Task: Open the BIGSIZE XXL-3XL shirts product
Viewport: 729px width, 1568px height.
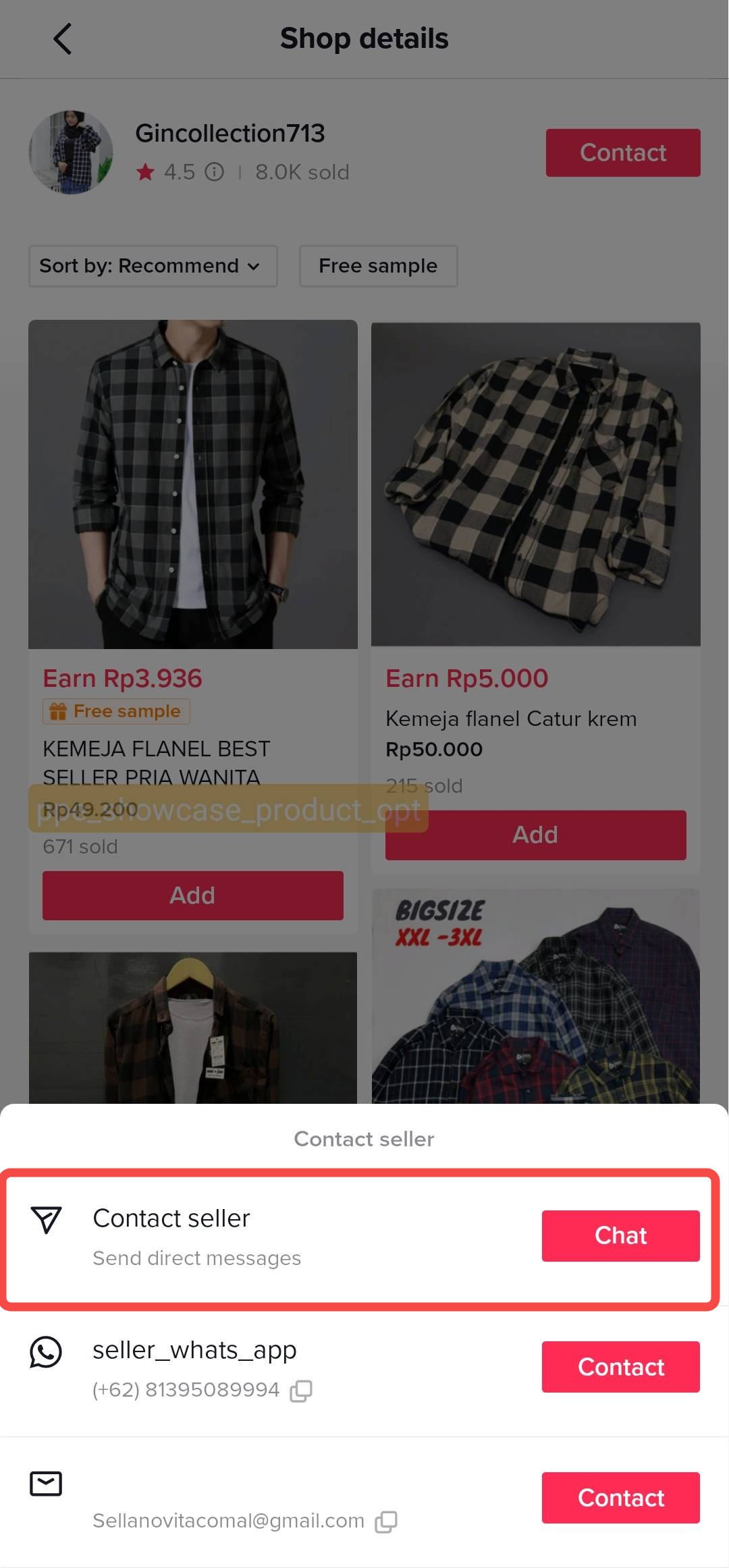Action: click(535, 999)
